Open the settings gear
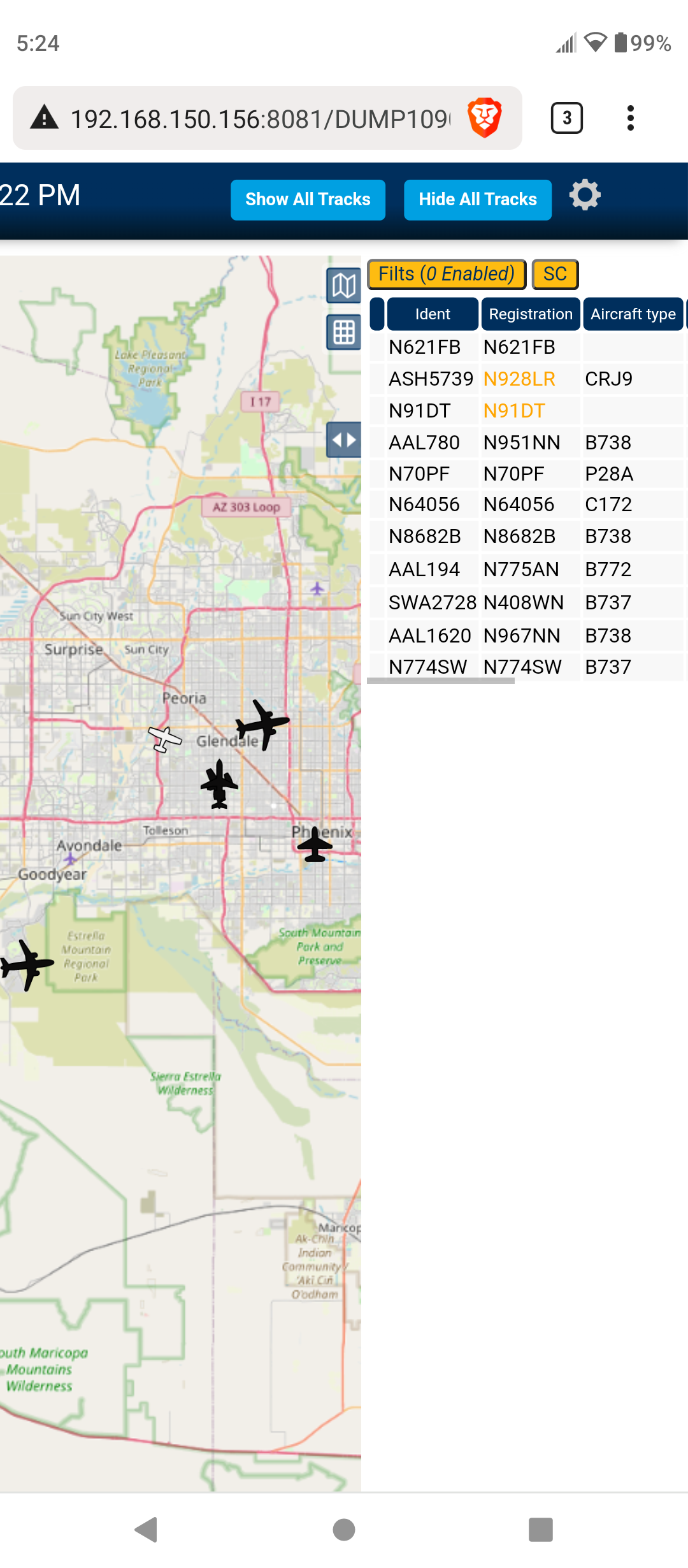The height and width of the screenshot is (1568, 688). [585, 196]
